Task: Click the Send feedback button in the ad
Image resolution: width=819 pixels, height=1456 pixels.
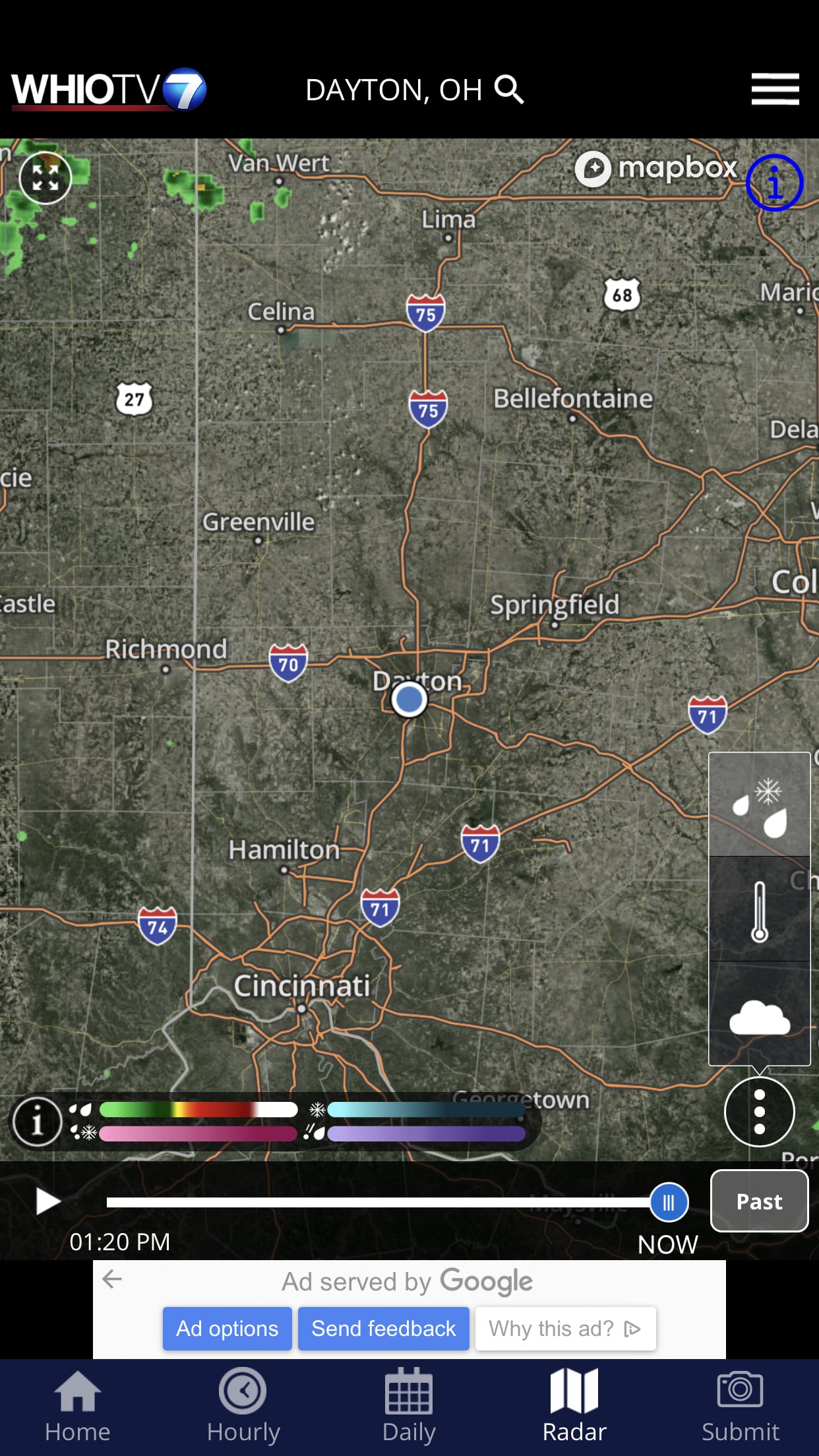Action: click(383, 1329)
